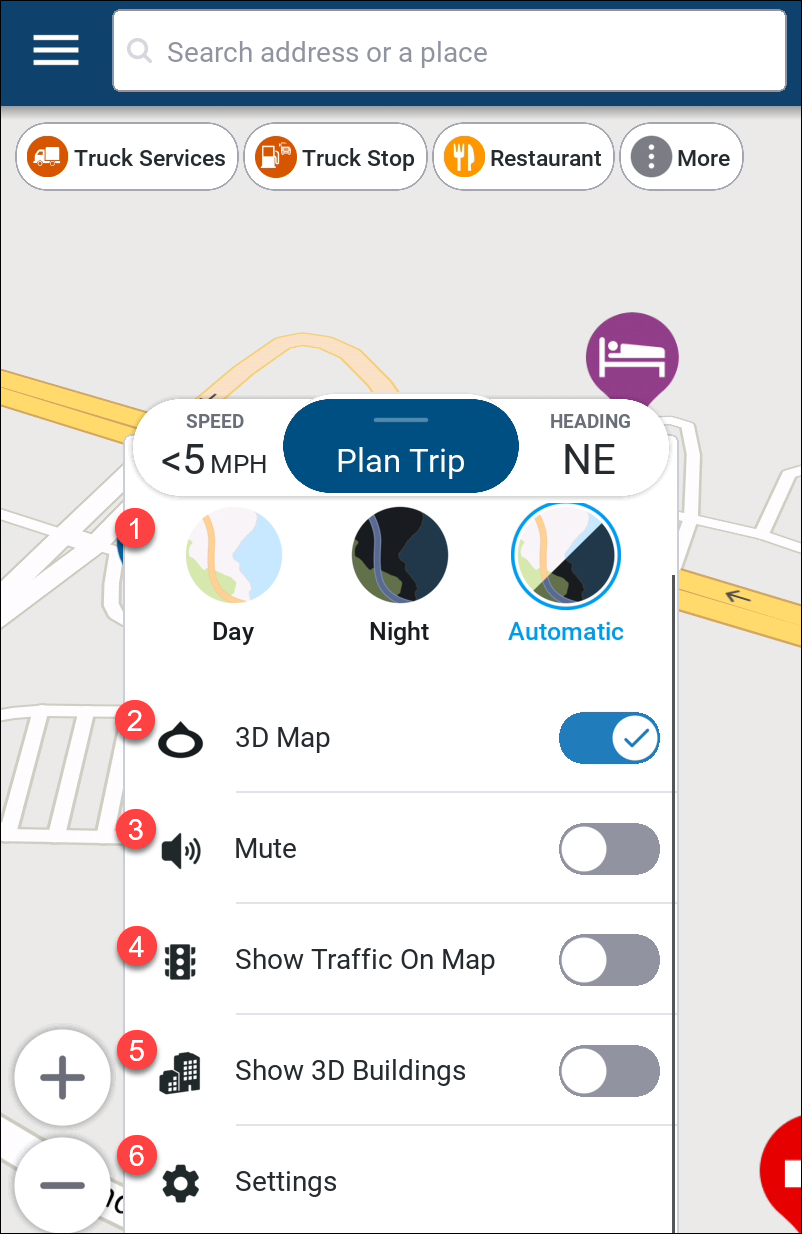
Task: Switch map to Night mode
Action: click(399, 573)
